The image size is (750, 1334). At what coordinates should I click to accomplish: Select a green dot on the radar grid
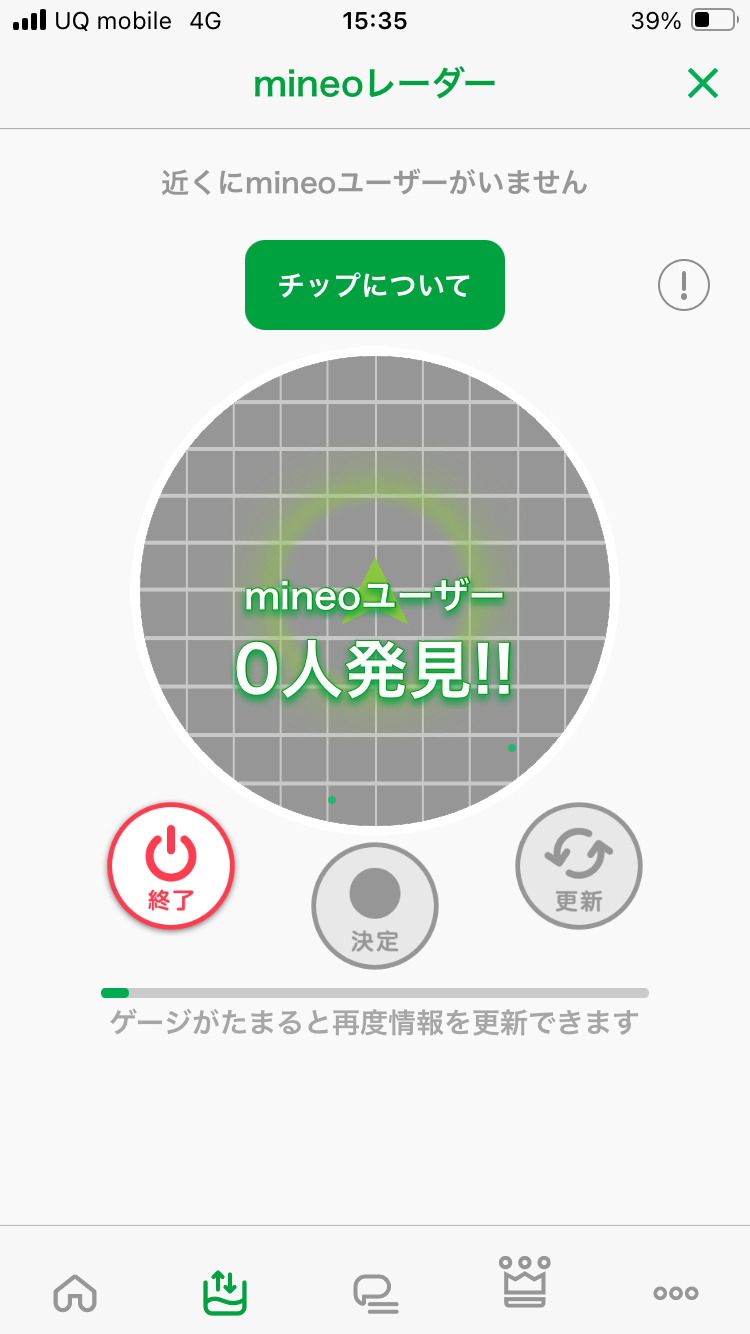[x=513, y=746]
